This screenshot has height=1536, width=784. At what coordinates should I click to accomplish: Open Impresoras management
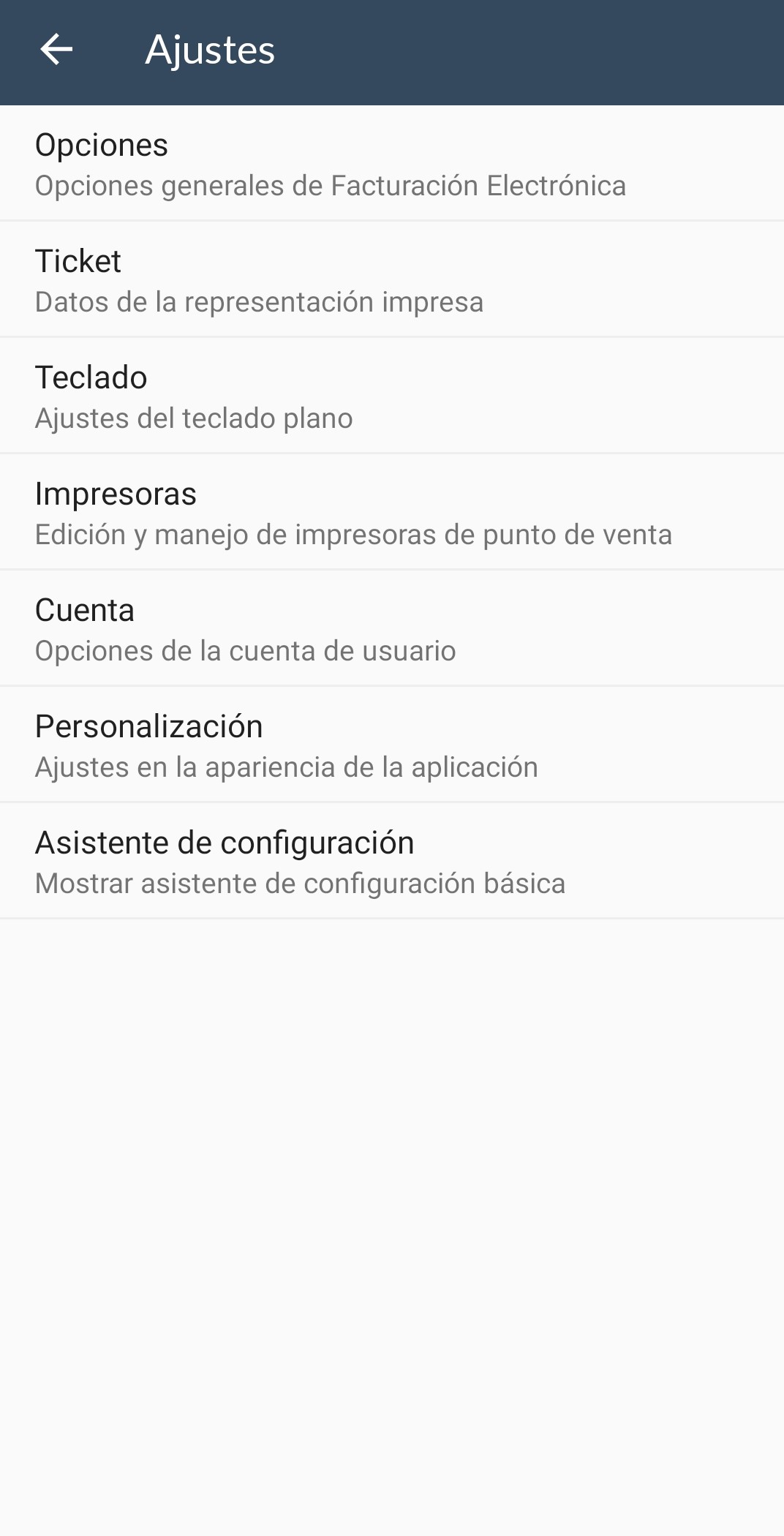[392, 512]
